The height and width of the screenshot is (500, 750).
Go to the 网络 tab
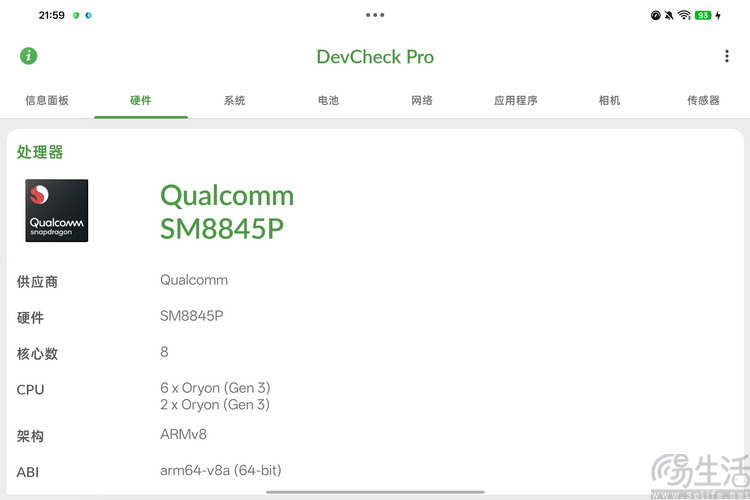(x=422, y=101)
